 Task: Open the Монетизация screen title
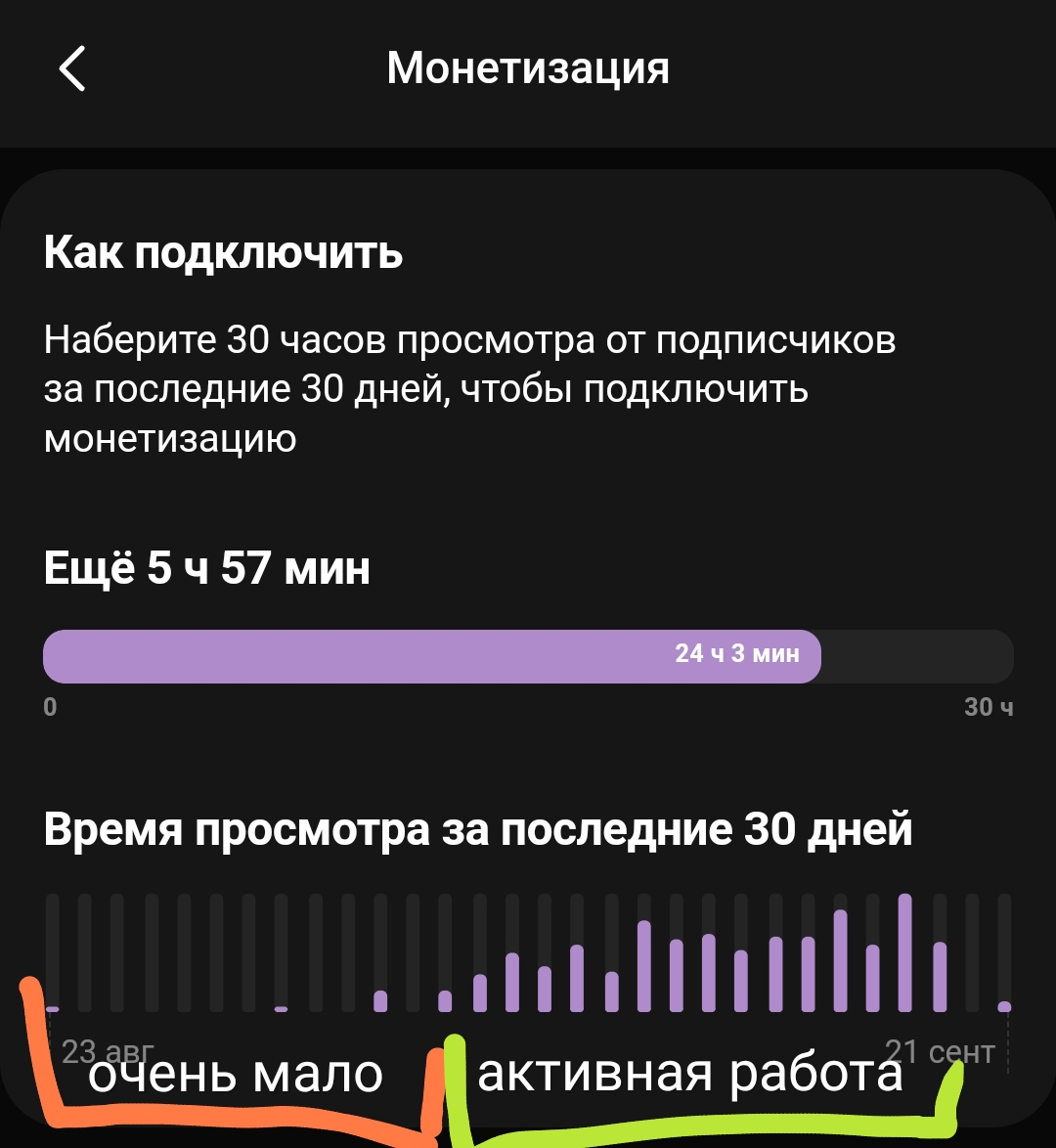click(x=528, y=68)
